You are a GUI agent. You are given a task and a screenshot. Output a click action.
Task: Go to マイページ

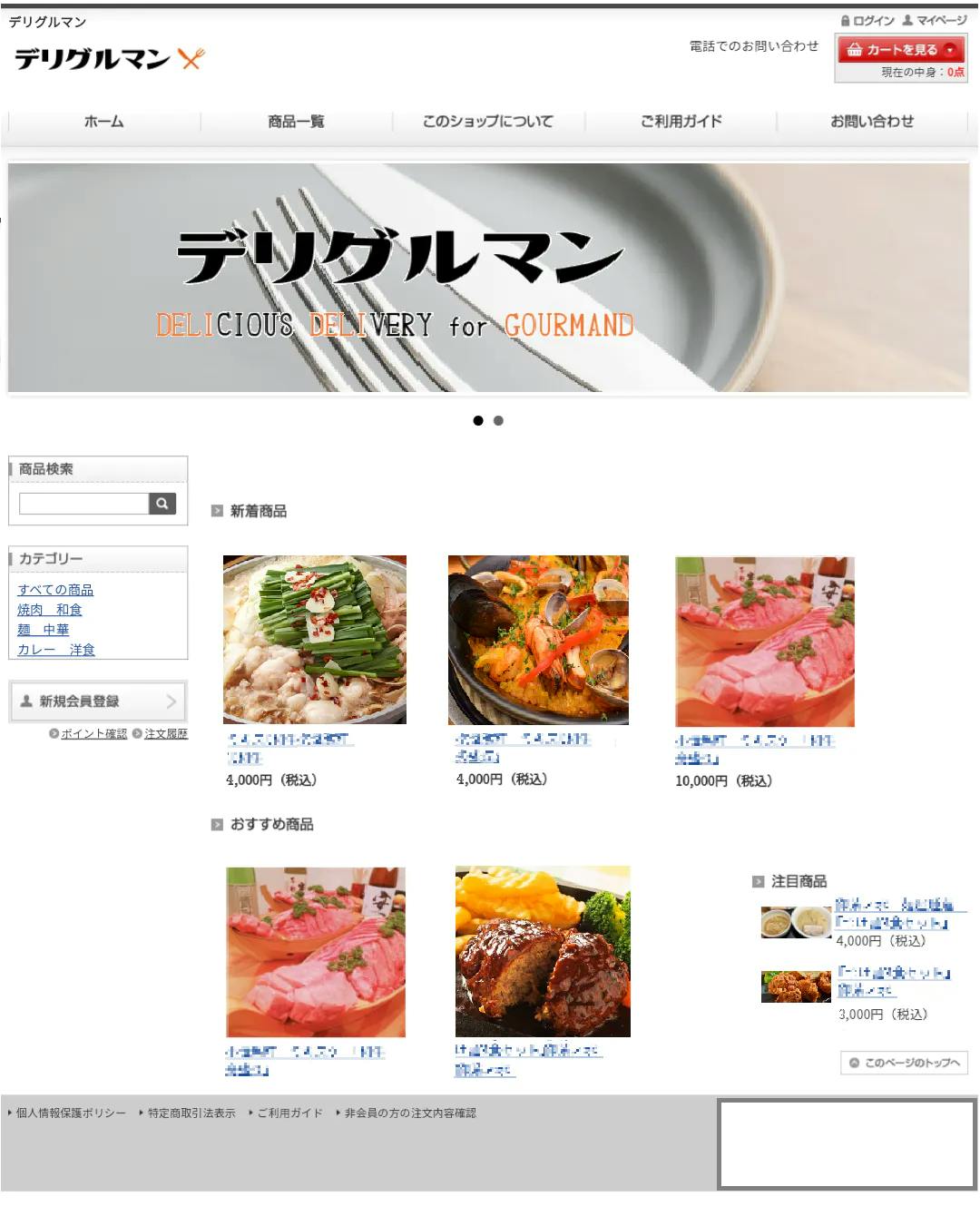[935, 20]
